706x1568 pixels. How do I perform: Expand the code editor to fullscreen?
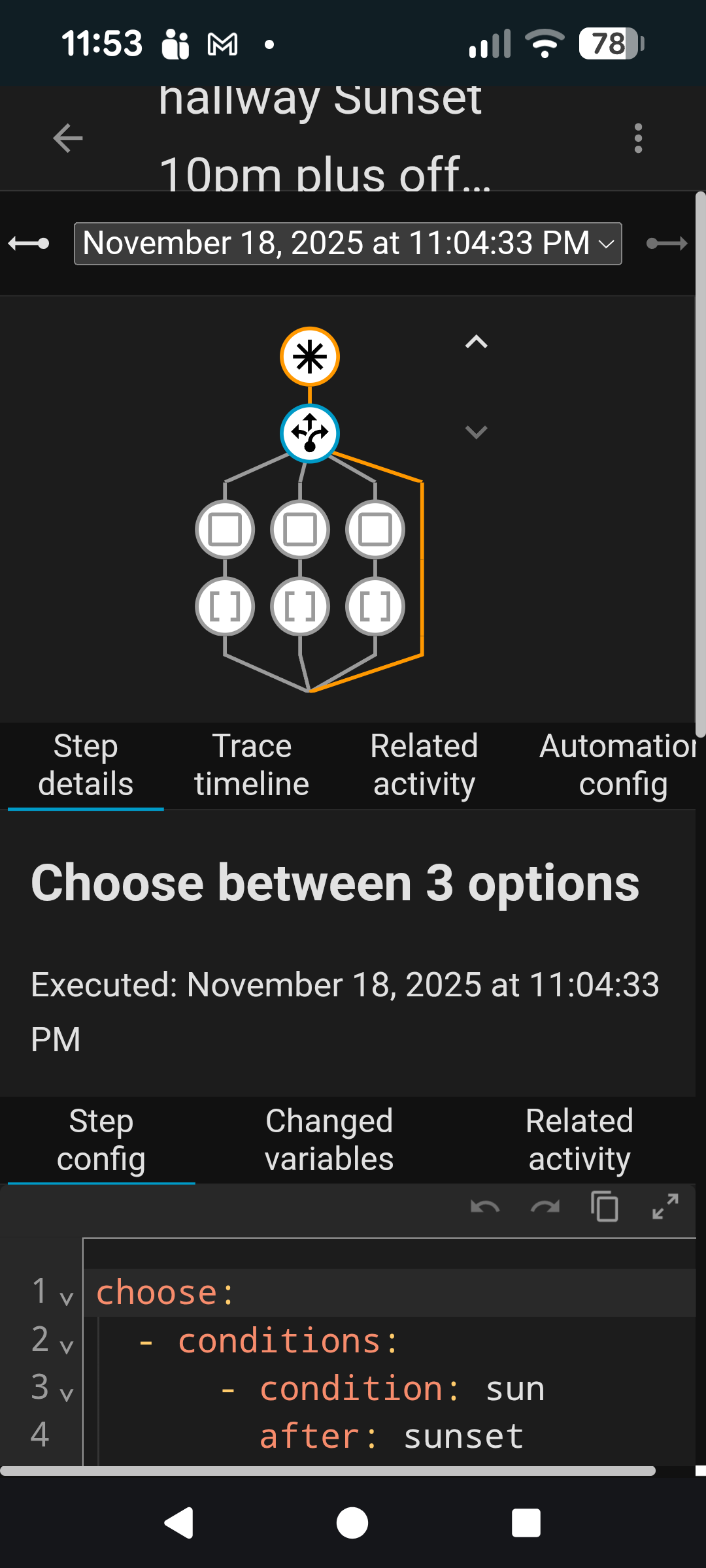[x=665, y=1207]
